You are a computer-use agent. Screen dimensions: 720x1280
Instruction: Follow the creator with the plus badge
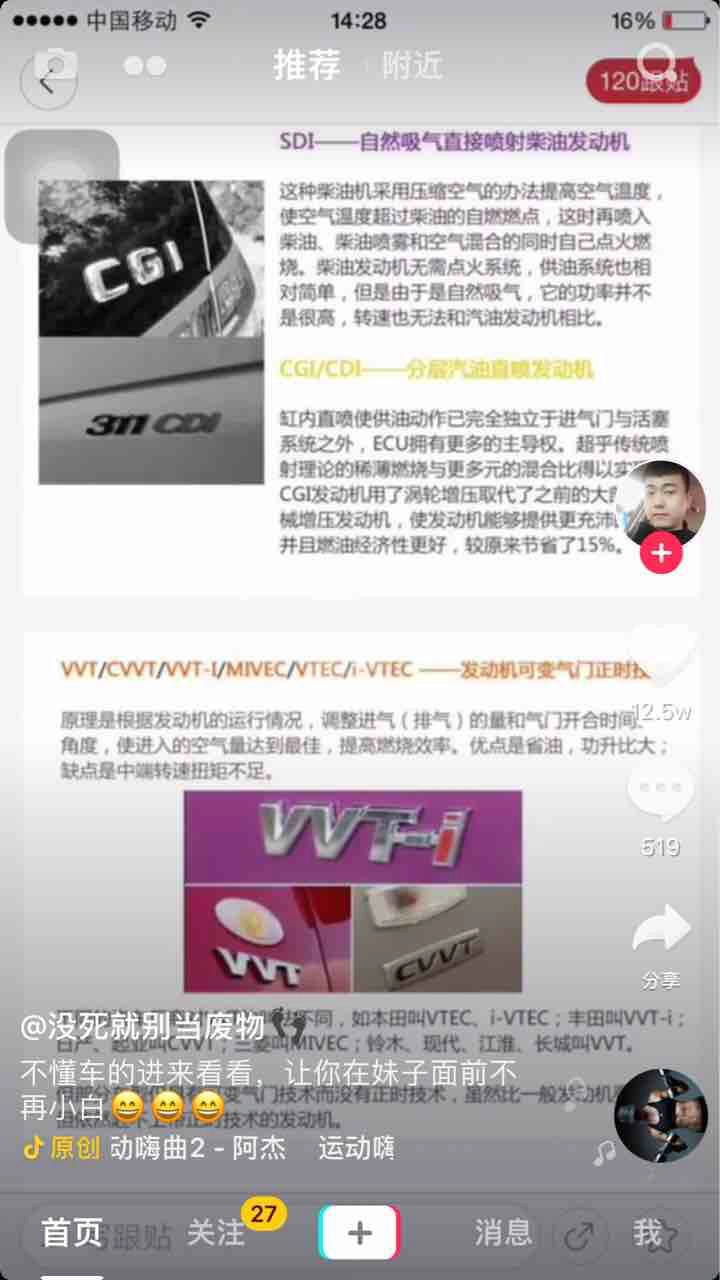(x=661, y=552)
